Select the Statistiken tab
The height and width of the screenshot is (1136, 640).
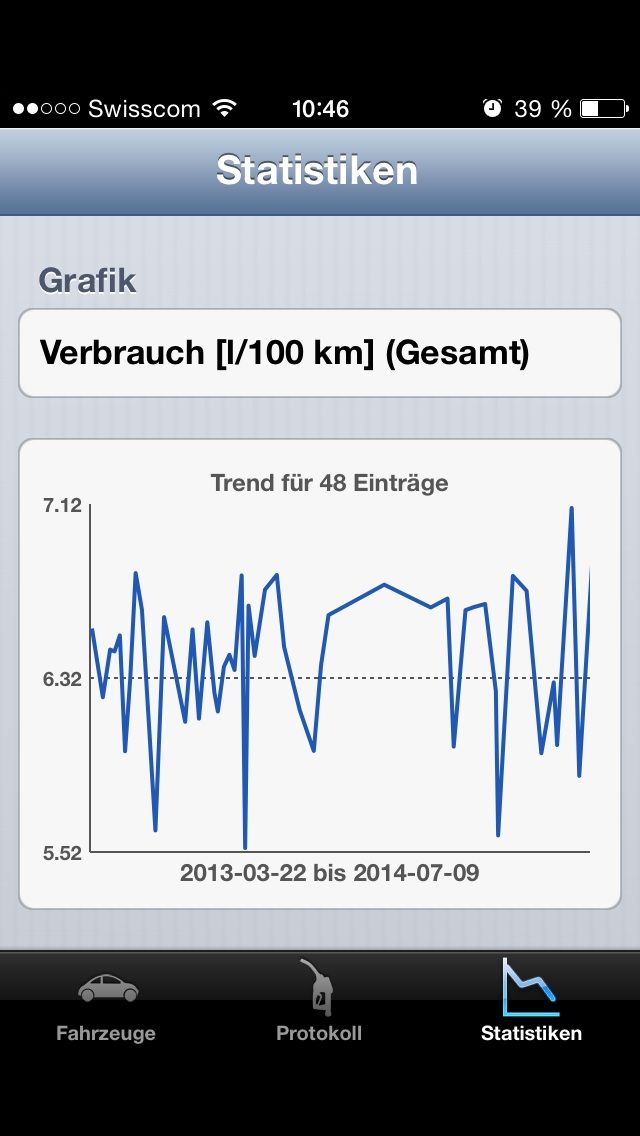pyautogui.click(x=531, y=1003)
